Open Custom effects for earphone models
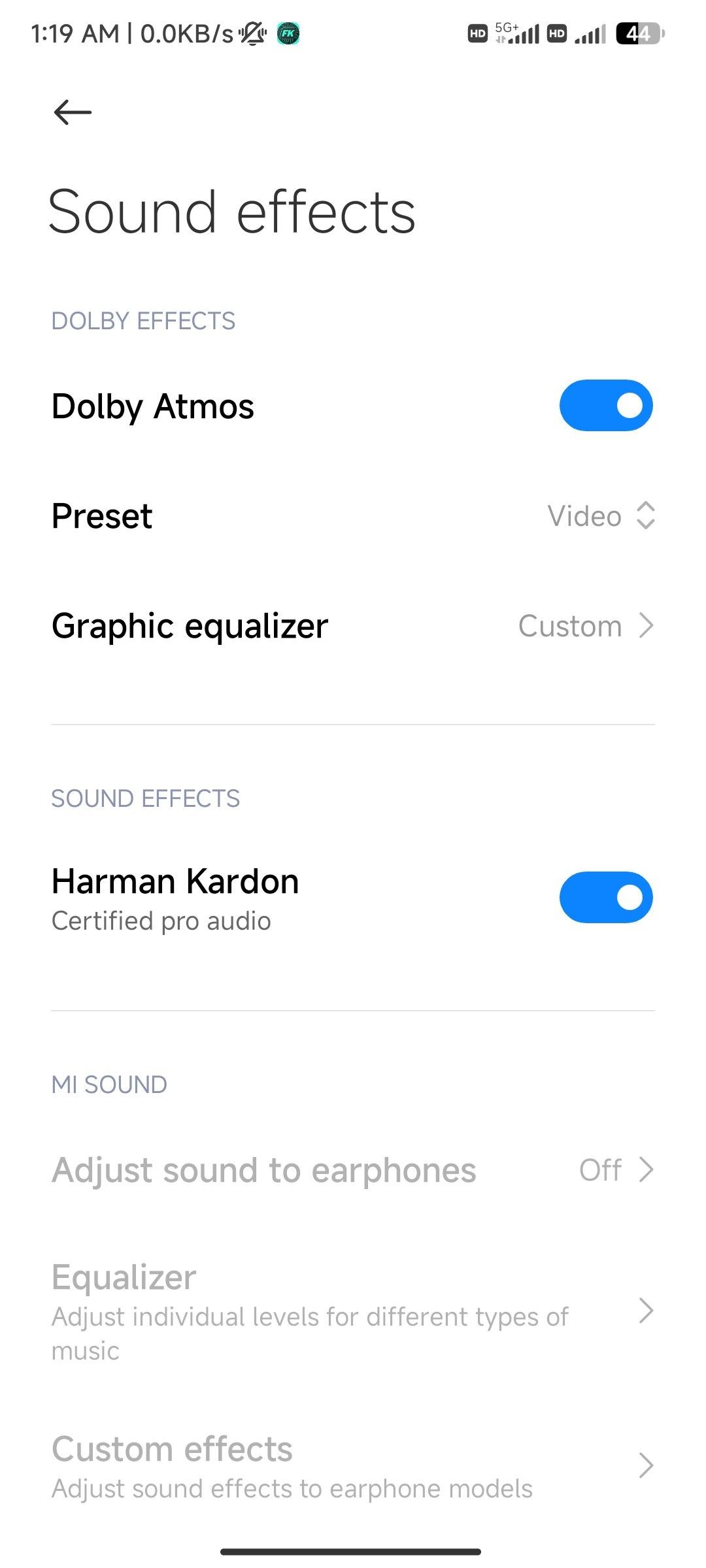Screen dimensions: 706x1568 pos(353,1466)
